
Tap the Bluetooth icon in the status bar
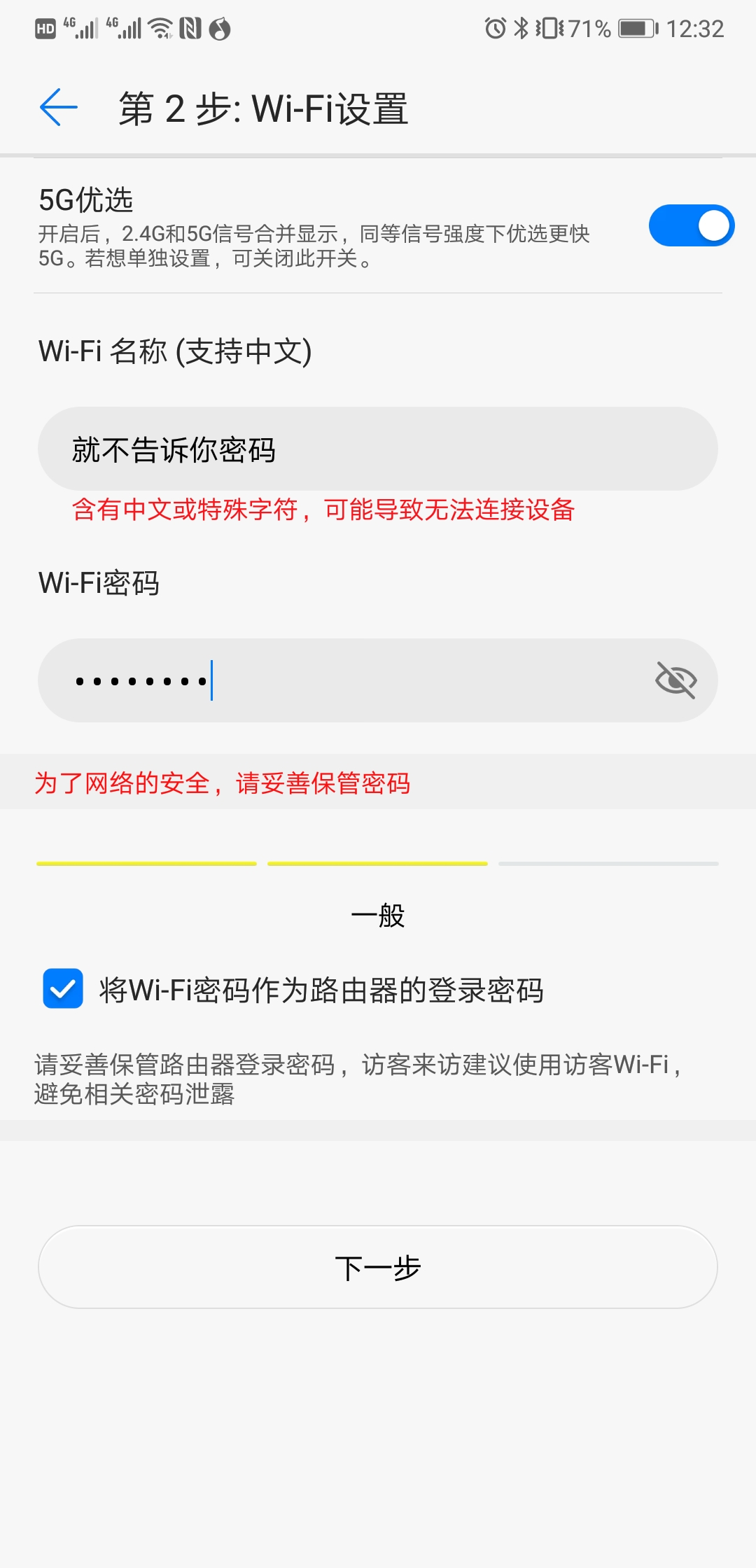521,28
